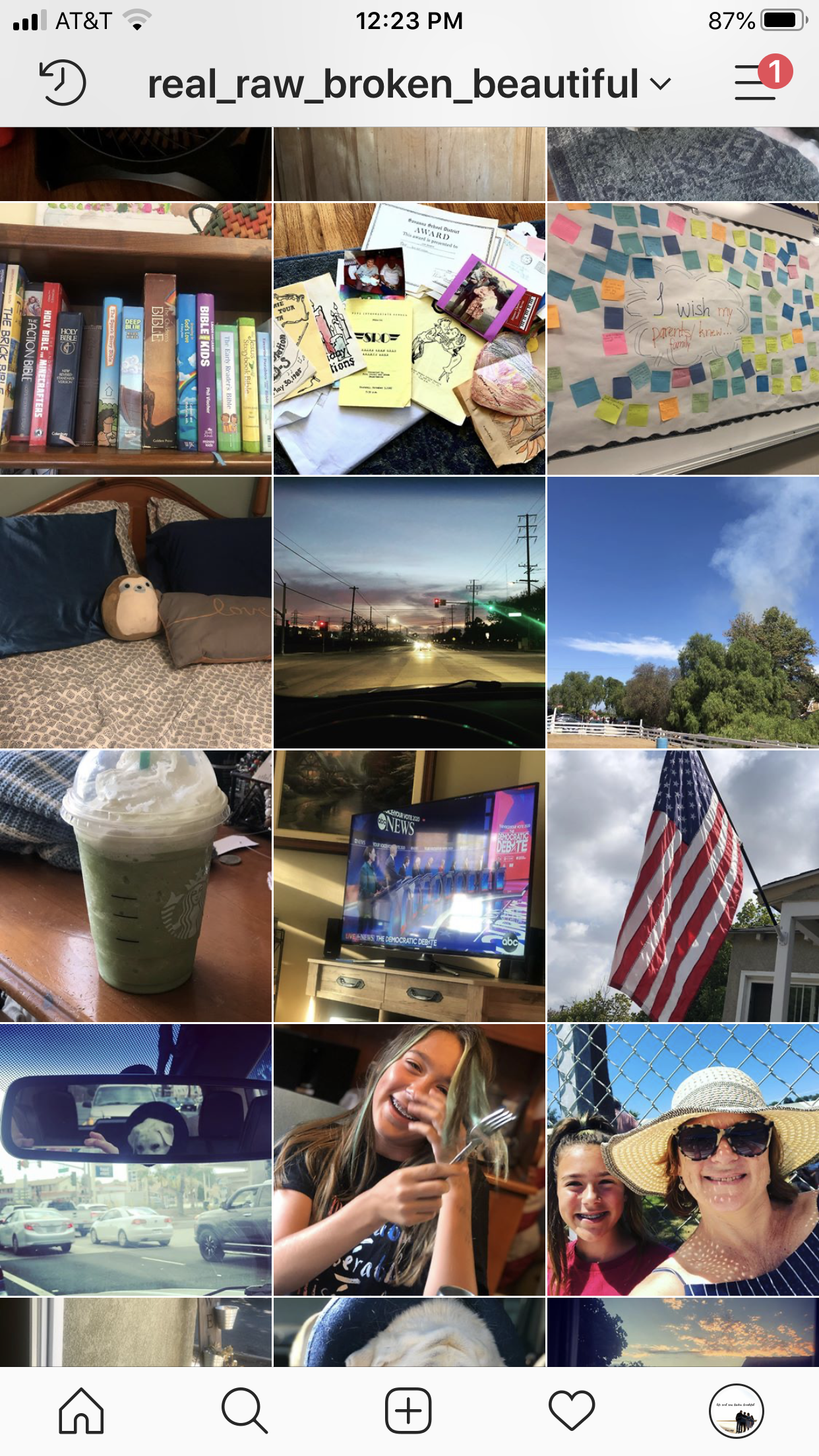Open the American flag post
This screenshot has width=819, height=1456.
[683, 886]
